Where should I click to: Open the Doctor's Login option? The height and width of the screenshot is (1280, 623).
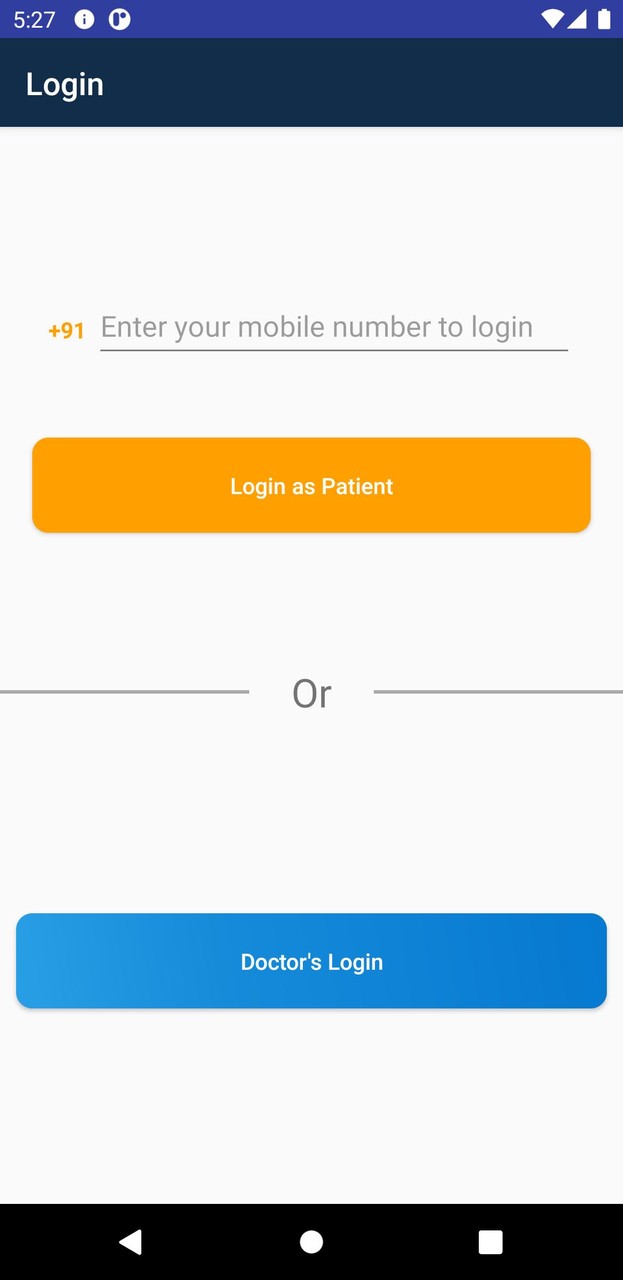311,961
